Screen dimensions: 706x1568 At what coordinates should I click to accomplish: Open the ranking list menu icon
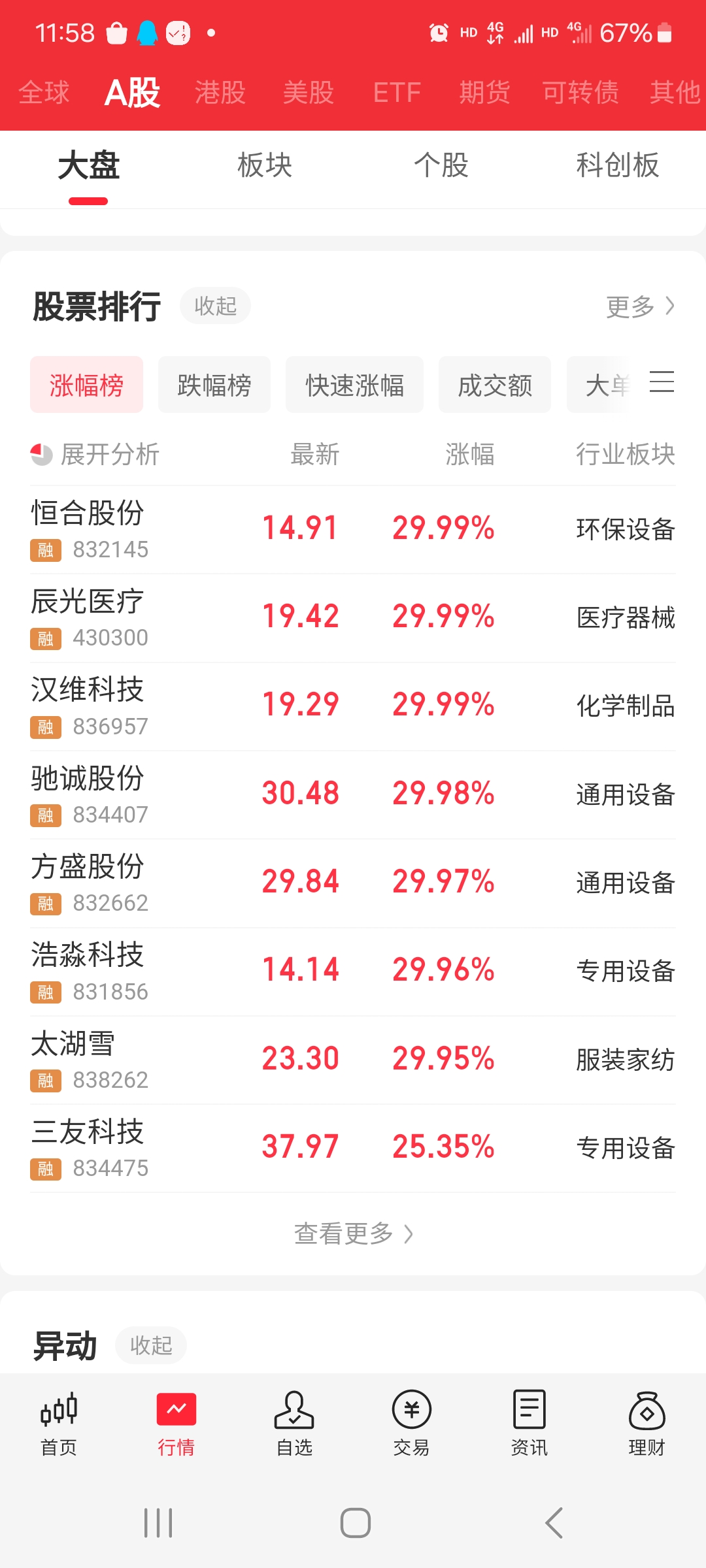click(662, 382)
